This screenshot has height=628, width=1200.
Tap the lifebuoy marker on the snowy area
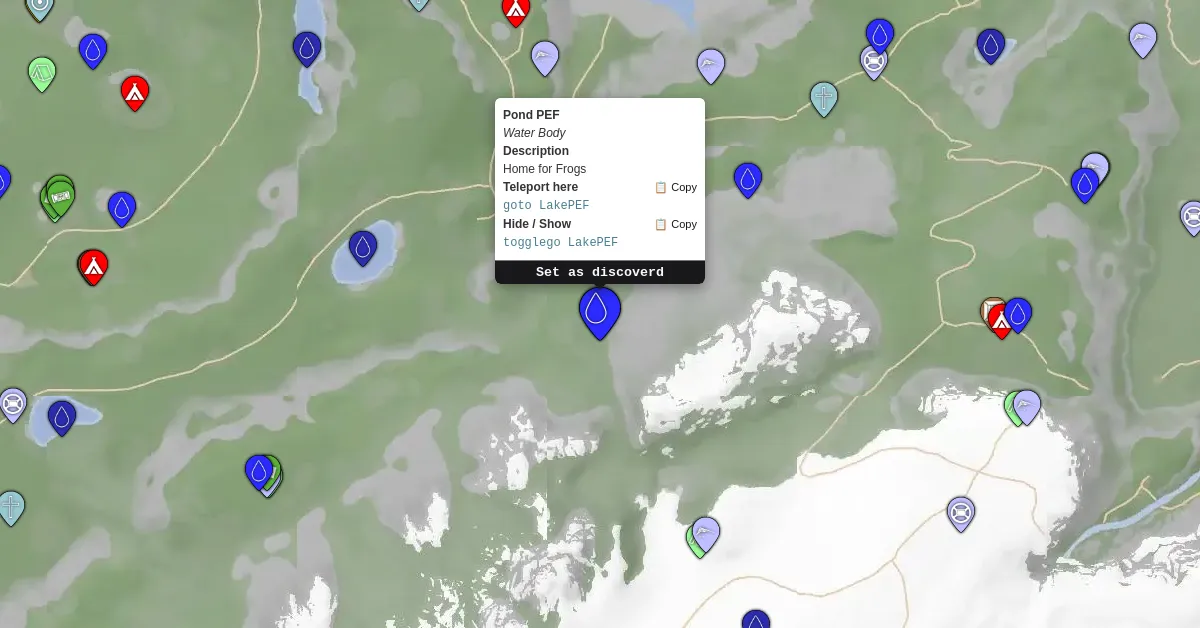coord(961,513)
